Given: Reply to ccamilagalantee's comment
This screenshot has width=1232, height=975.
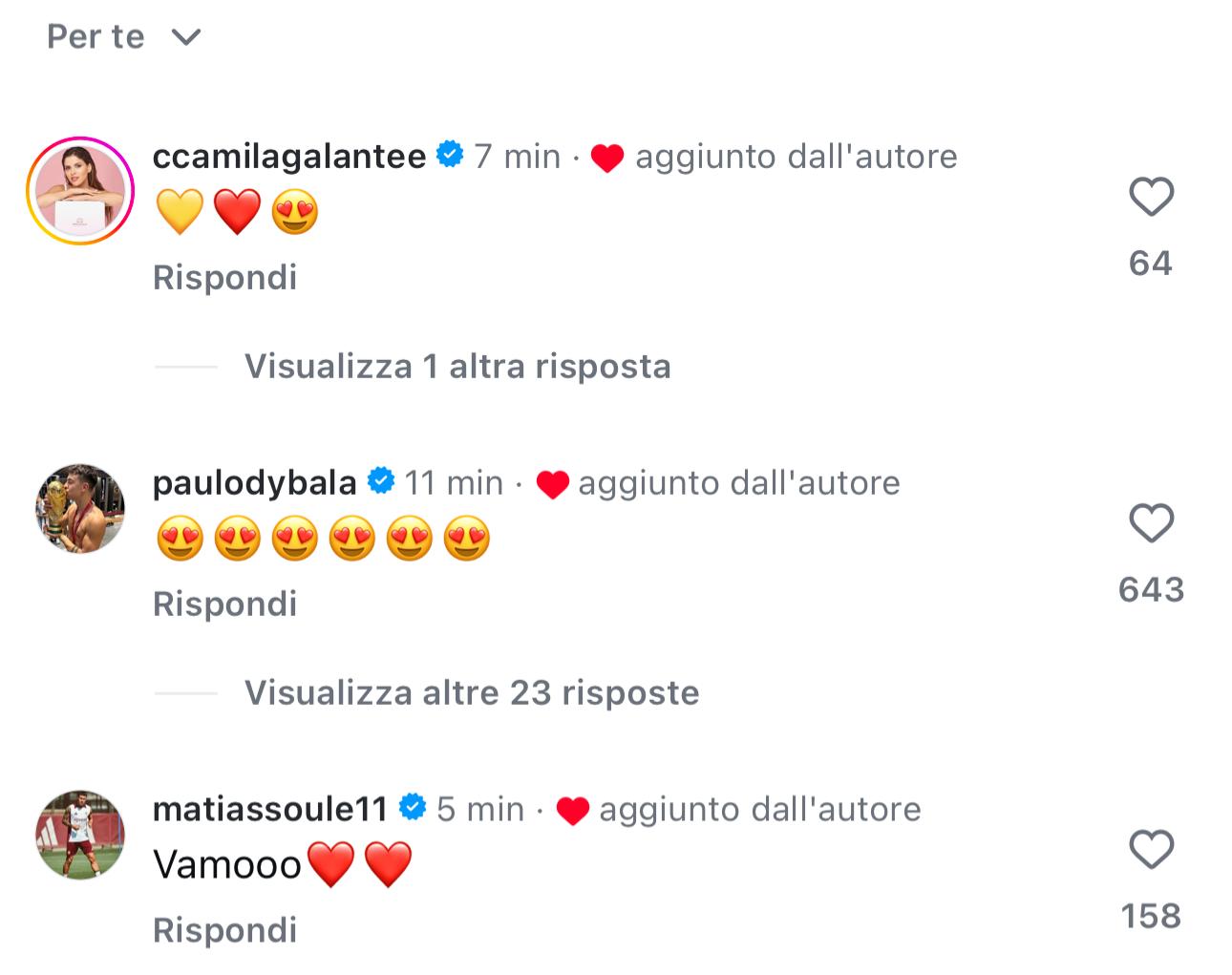Looking at the screenshot, I should pyautogui.click(x=224, y=278).
